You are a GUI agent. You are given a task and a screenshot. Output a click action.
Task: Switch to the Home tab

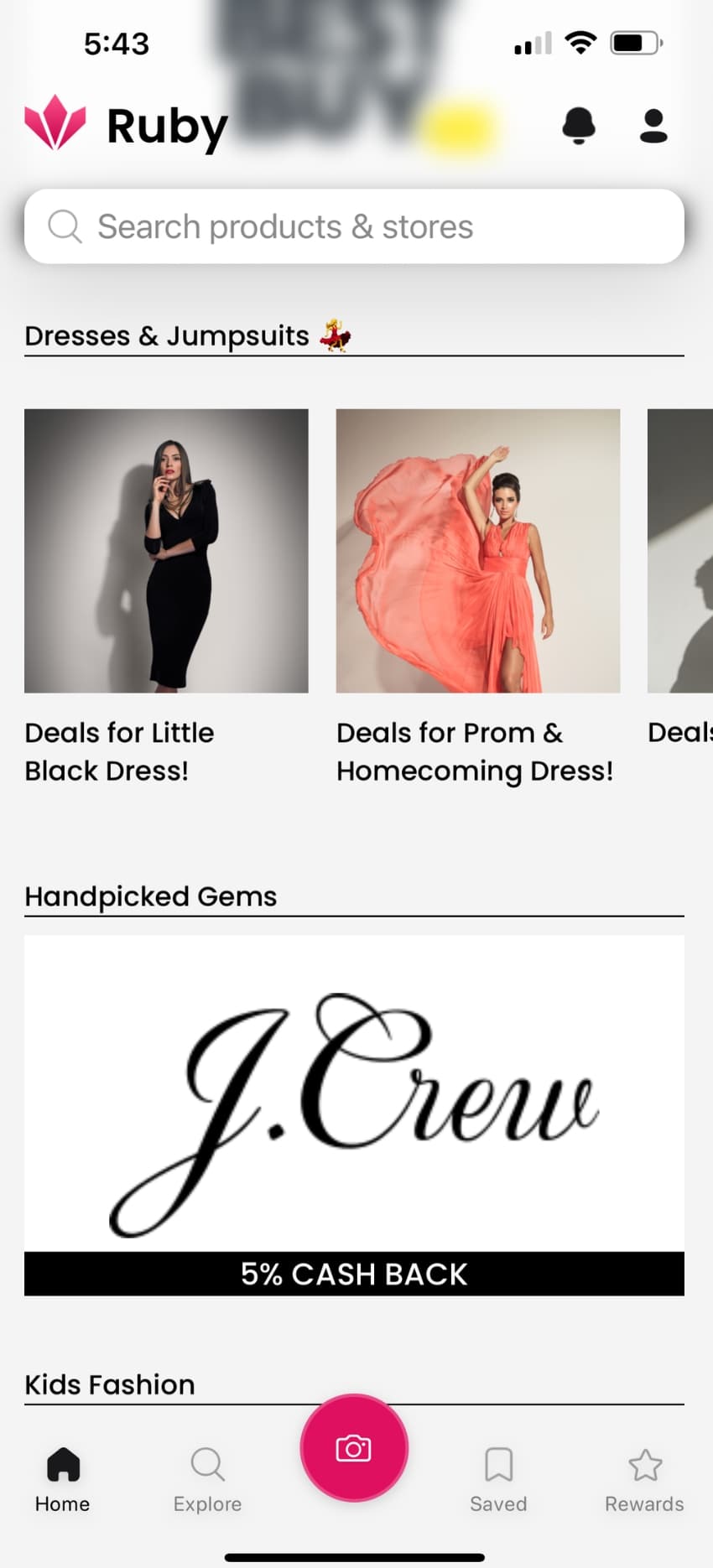(x=63, y=1480)
